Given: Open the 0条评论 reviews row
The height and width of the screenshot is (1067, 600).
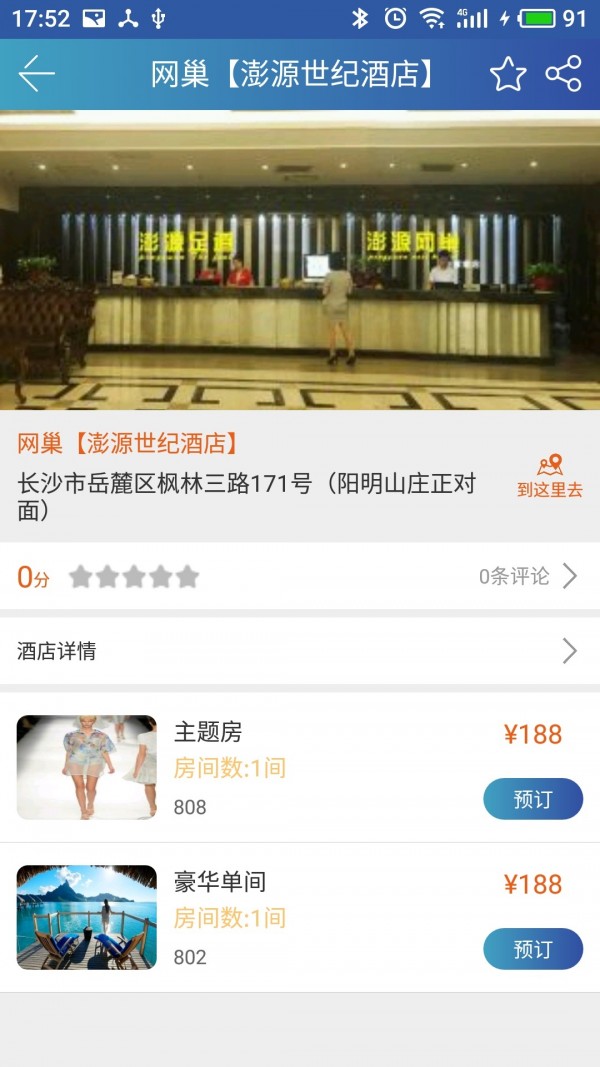Looking at the screenshot, I should 526,576.
